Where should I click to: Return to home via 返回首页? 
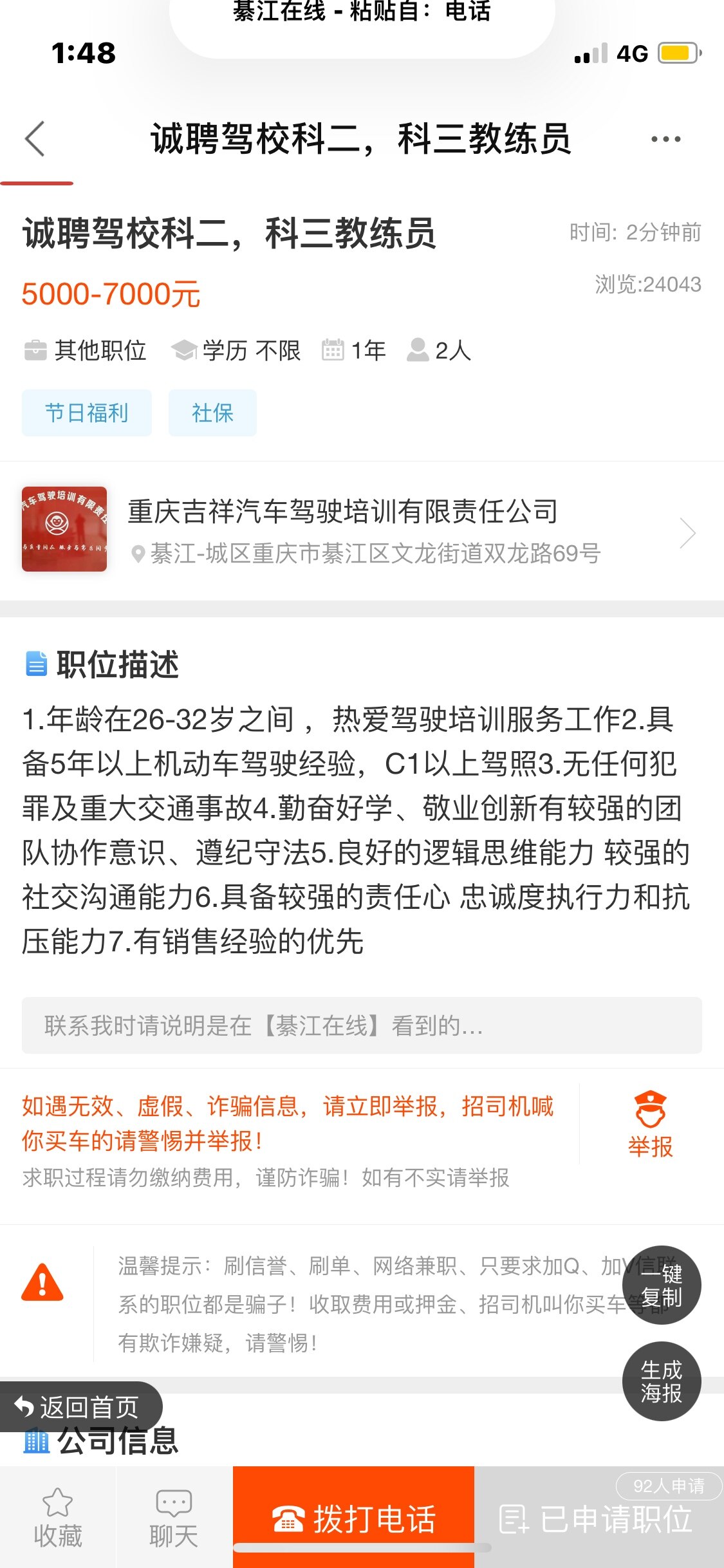click(77, 1407)
